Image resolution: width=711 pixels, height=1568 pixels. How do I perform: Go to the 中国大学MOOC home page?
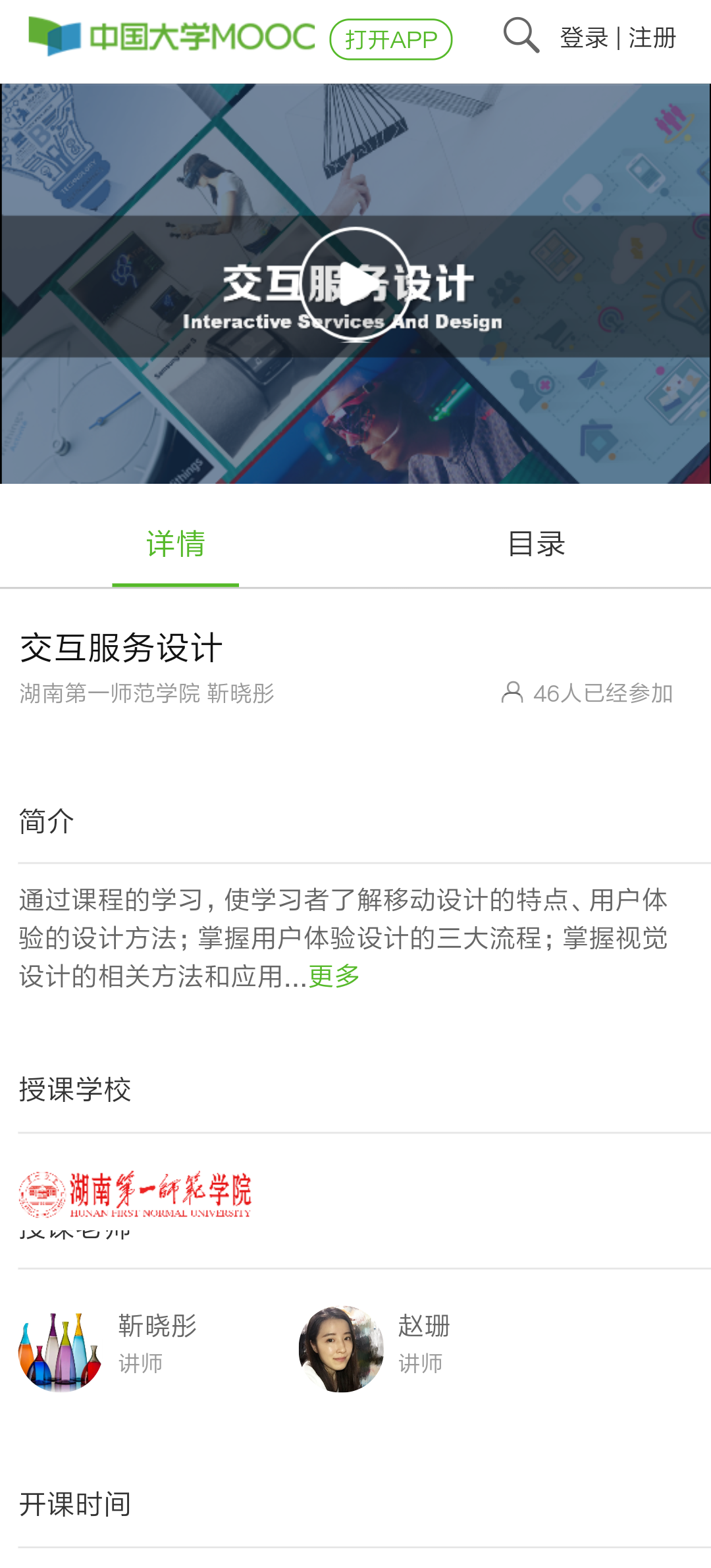(x=171, y=37)
